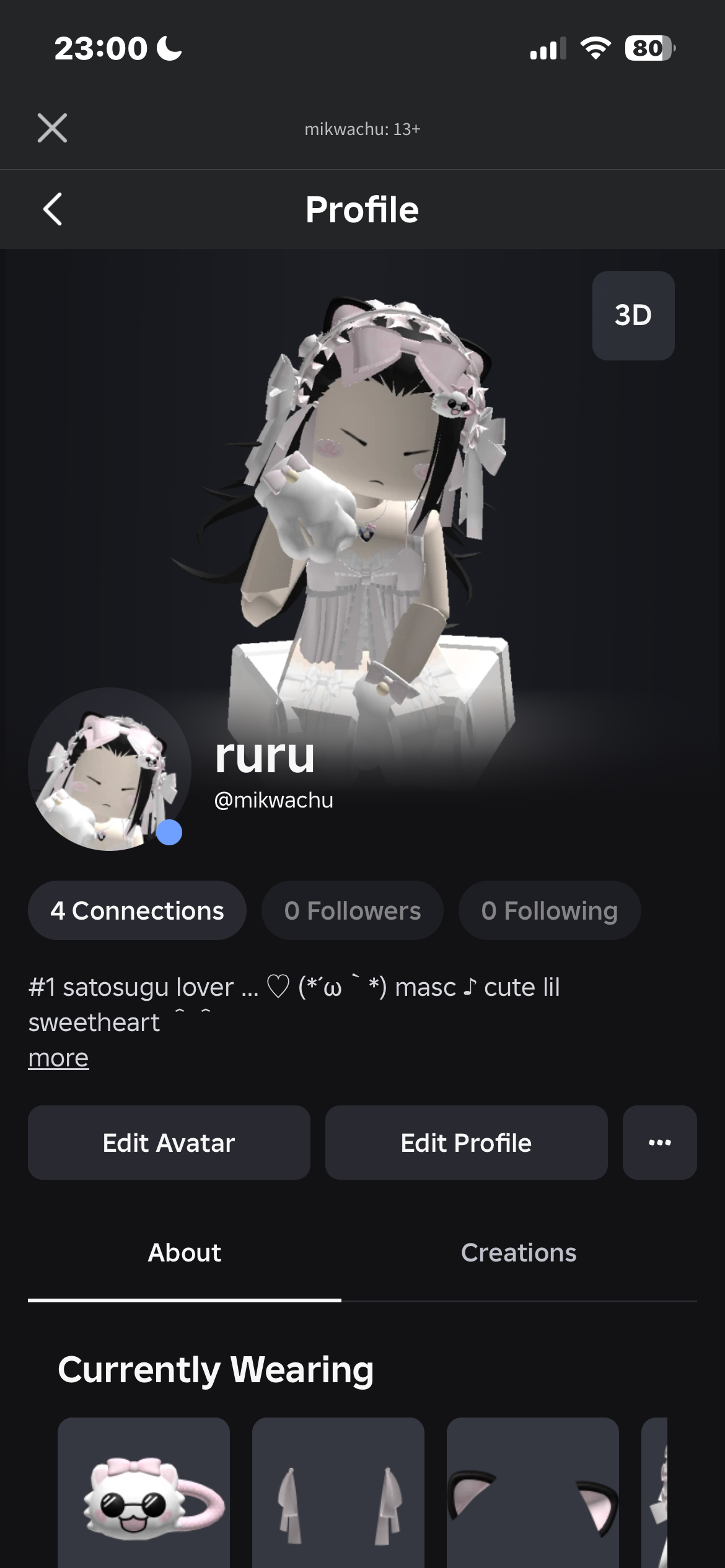The width and height of the screenshot is (725, 1568).
Task: Open the three-dot options menu
Action: [x=659, y=1143]
